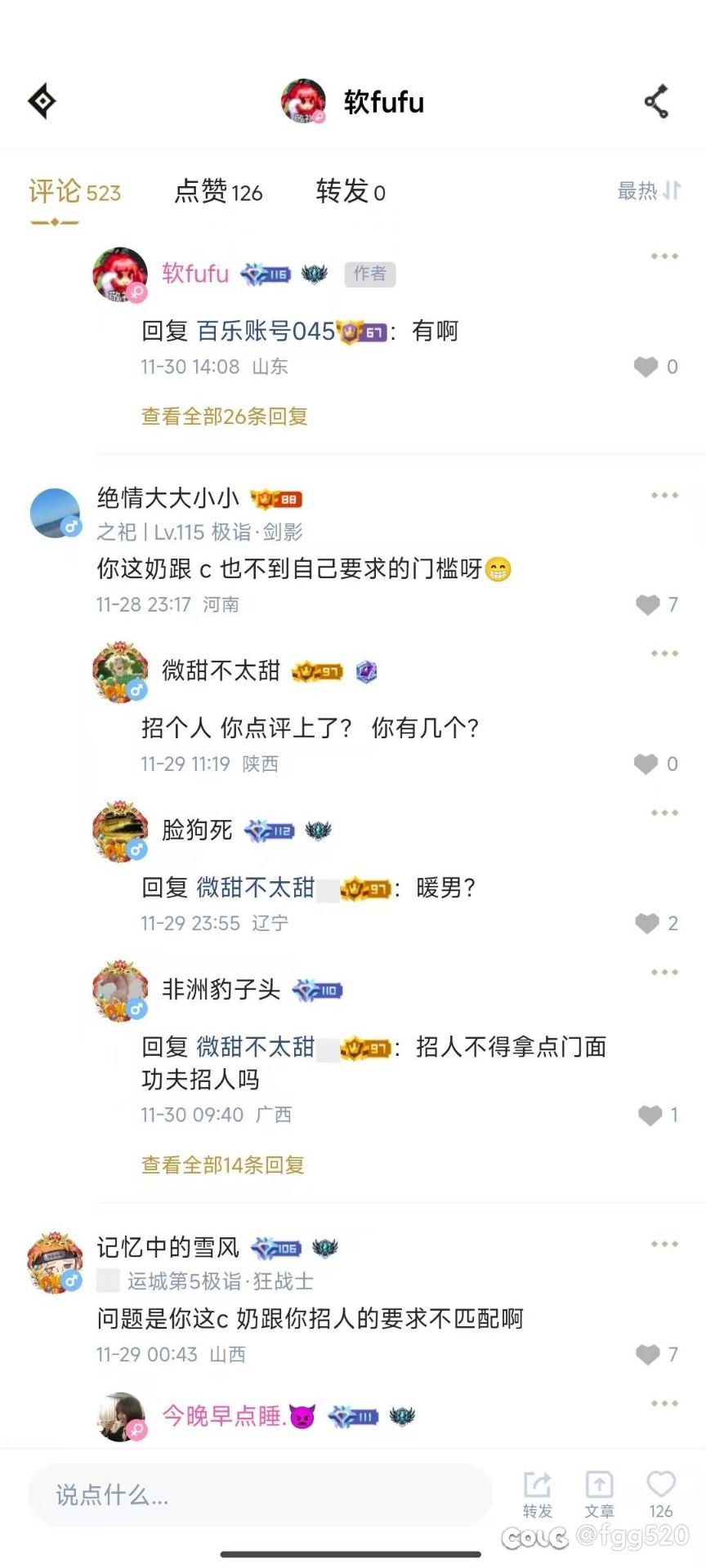Tap the 转发 button in bottom bar
Screen dimensions: 706x1568
point(538,1493)
